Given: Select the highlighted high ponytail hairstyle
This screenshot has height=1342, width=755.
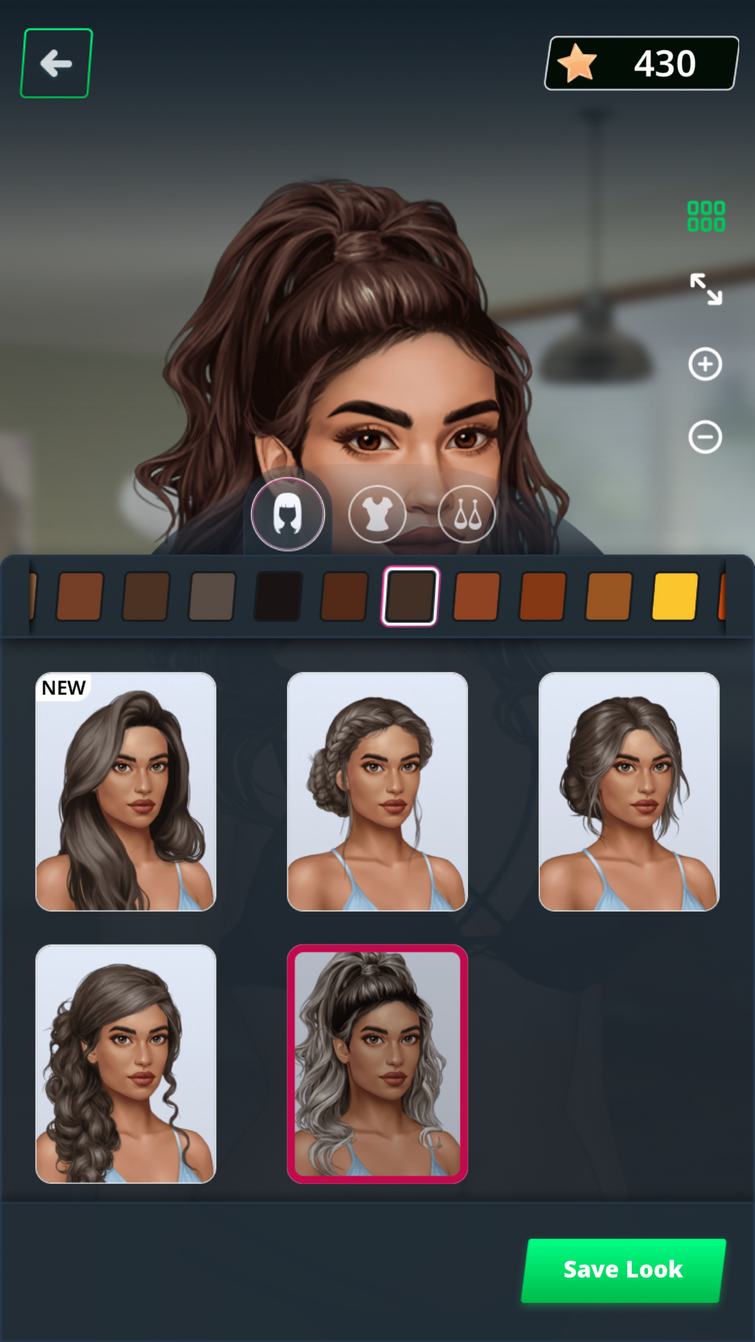Looking at the screenshot, I should click(x=377, y=1064).
